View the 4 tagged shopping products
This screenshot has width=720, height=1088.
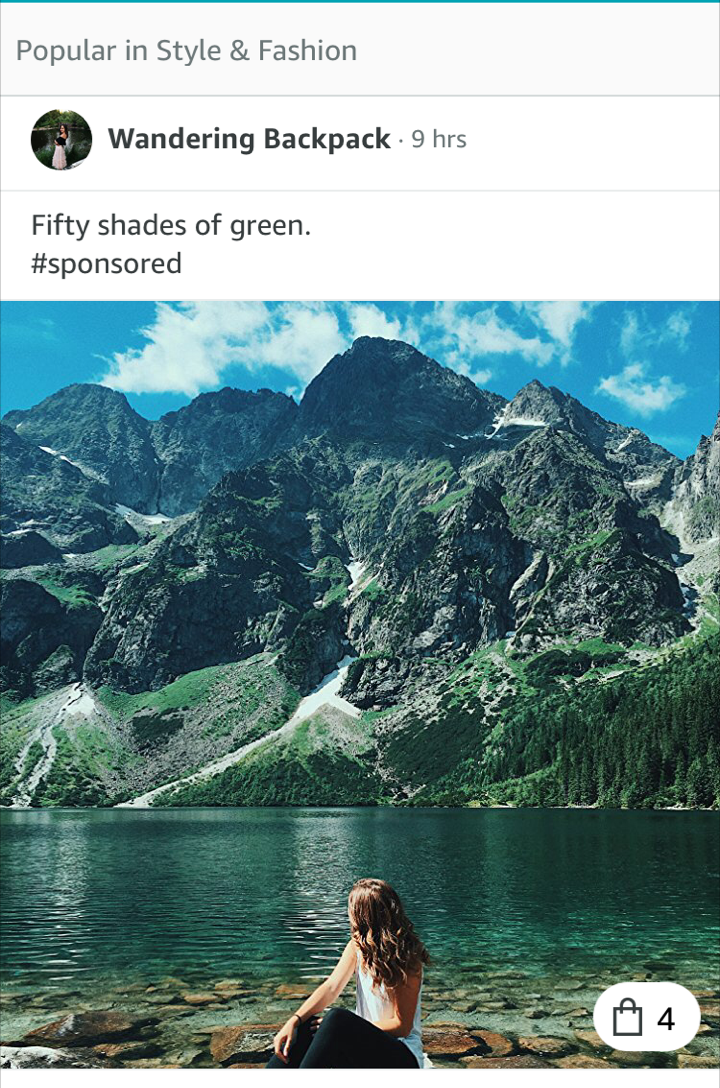click(x=646, y=1019)
